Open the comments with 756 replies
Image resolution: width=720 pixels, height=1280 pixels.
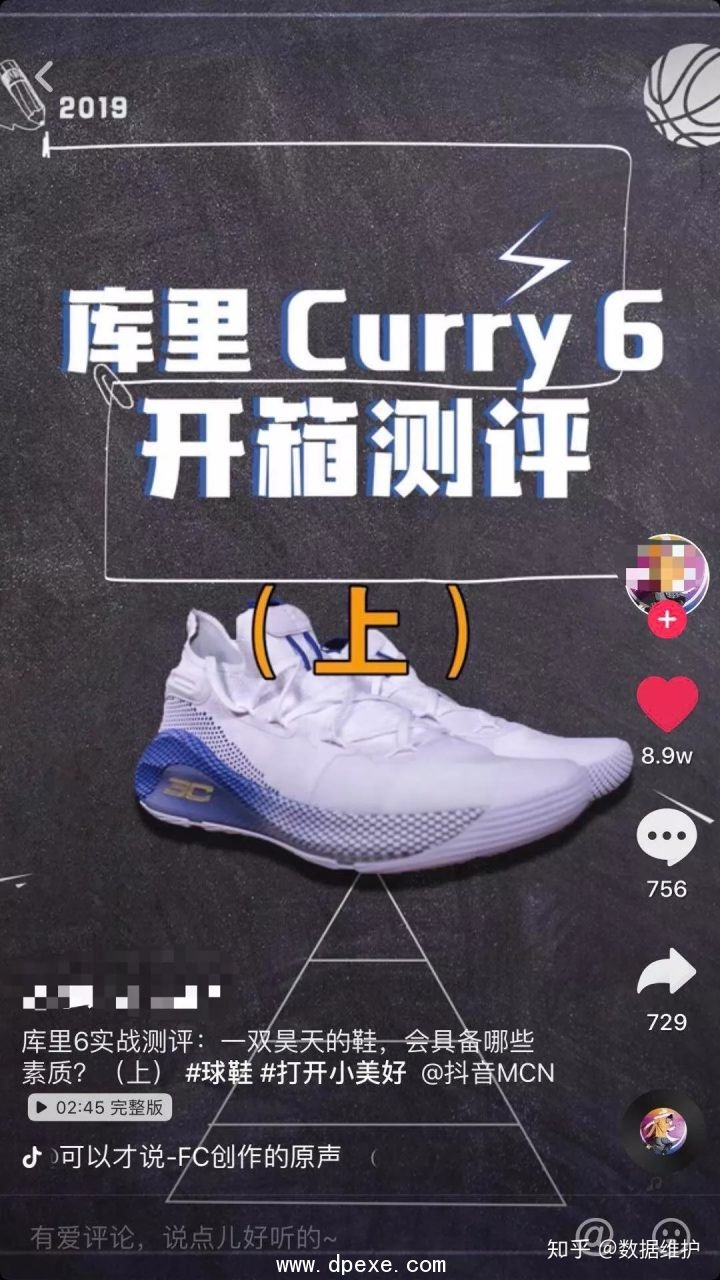point(667,840)
